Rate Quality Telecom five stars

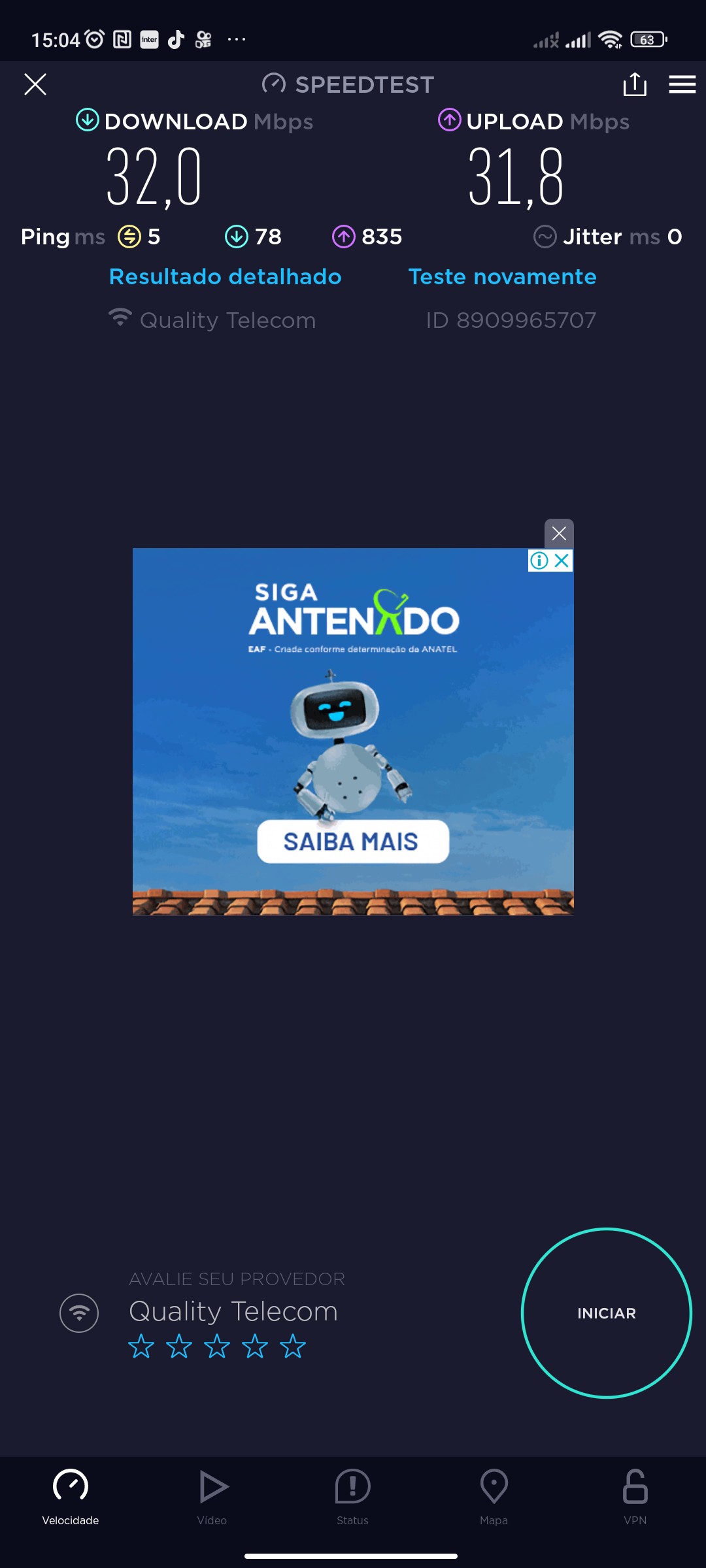tap(292, 1347)
